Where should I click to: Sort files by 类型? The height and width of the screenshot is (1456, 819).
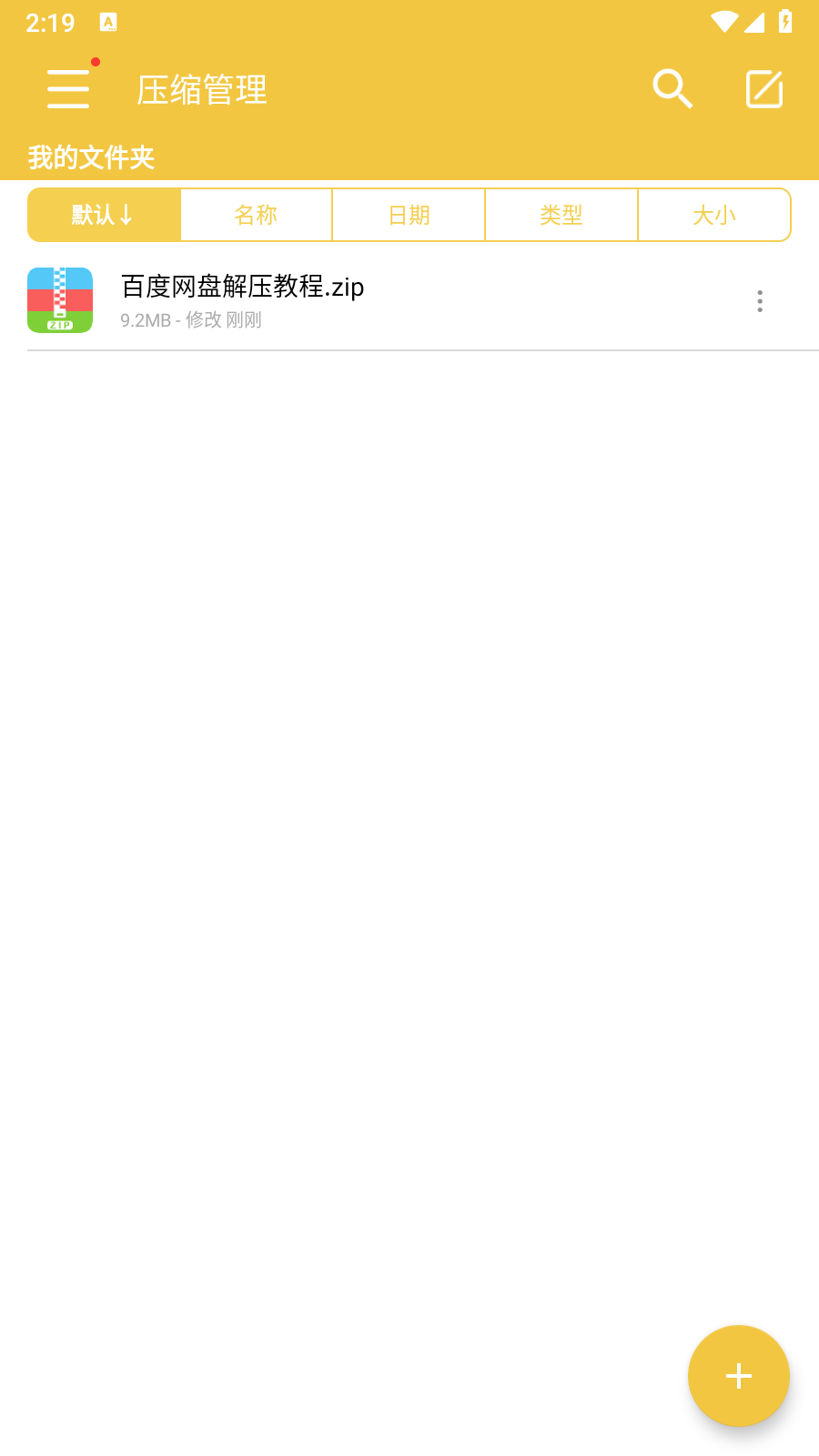coord(561,216)
